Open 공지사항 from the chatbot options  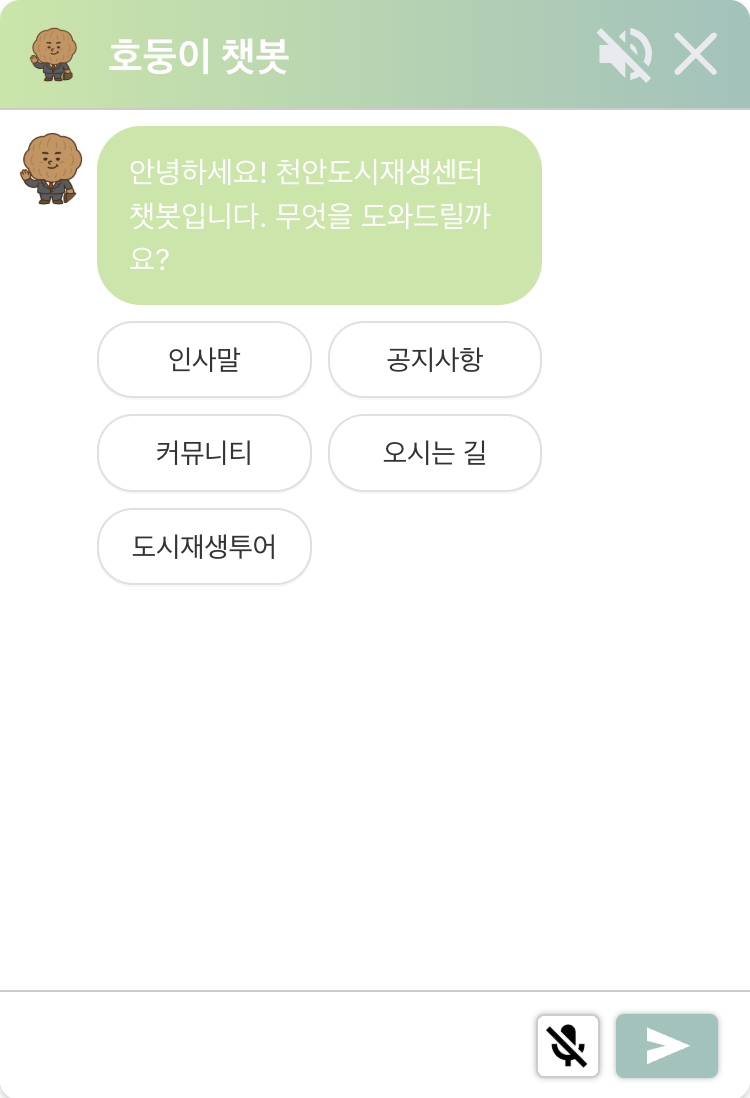(x=434, y=359)
